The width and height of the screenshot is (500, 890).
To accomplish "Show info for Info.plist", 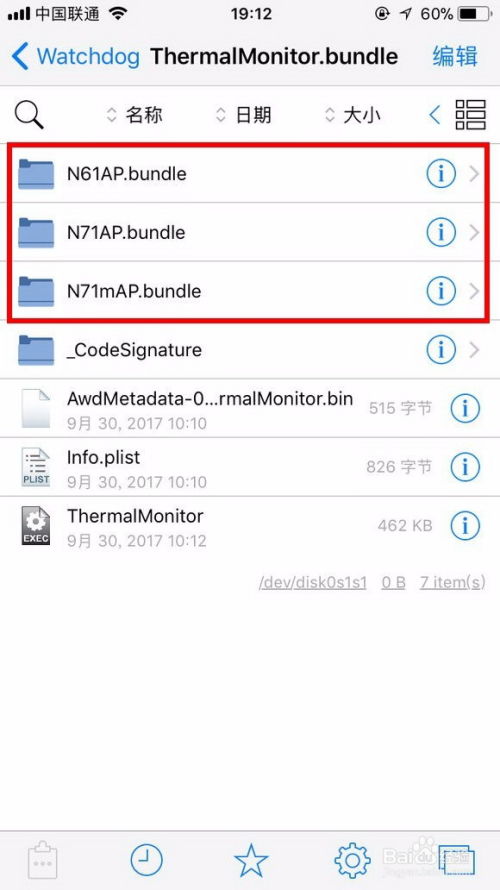I will (465, 467).
